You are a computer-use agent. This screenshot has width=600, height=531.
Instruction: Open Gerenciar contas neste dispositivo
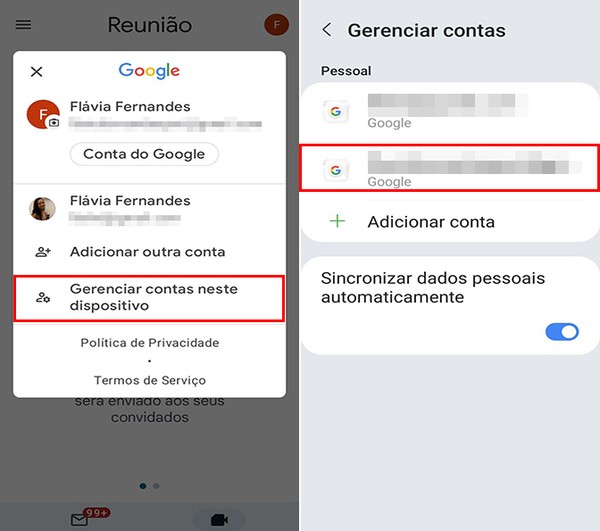[x=150, y=297]
